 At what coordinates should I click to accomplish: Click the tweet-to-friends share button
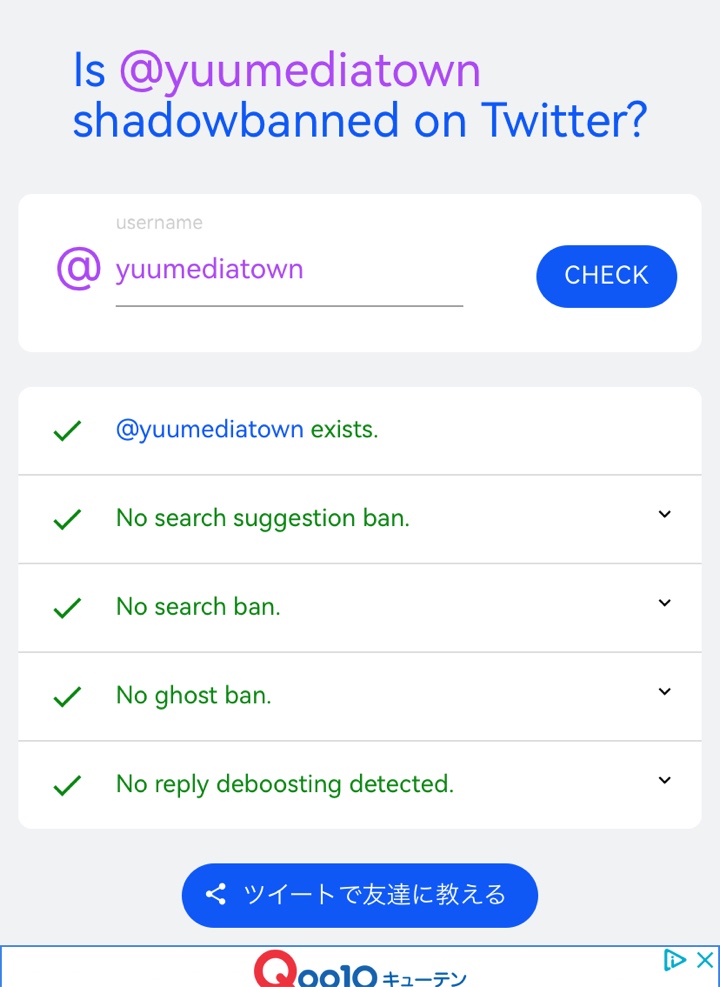[359, 895]
